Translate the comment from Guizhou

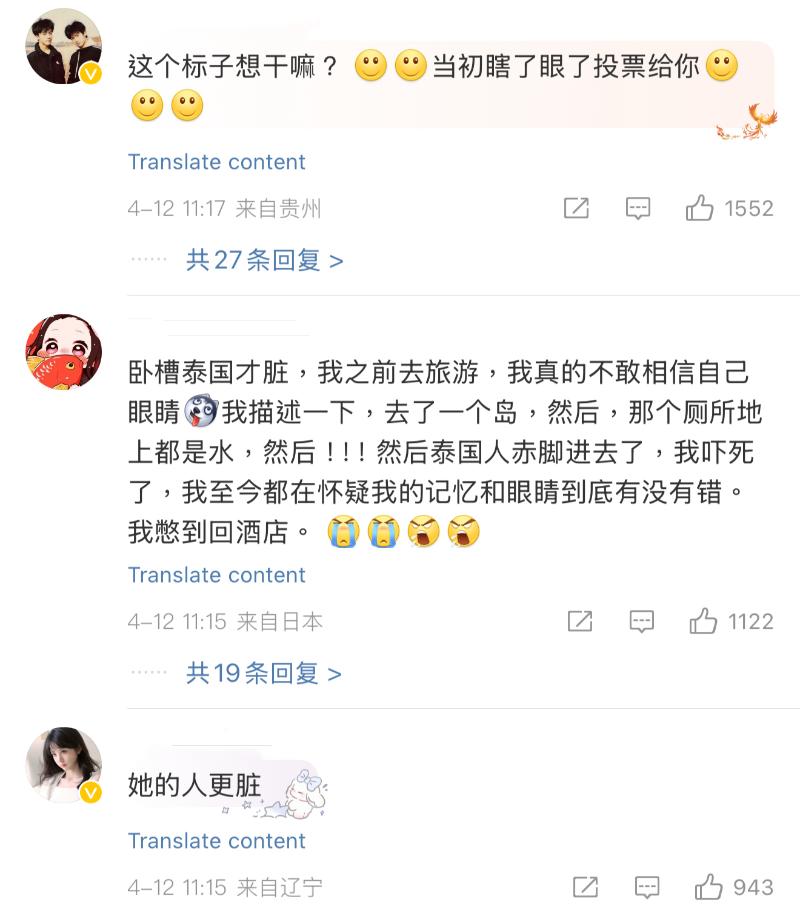(216, 162)
